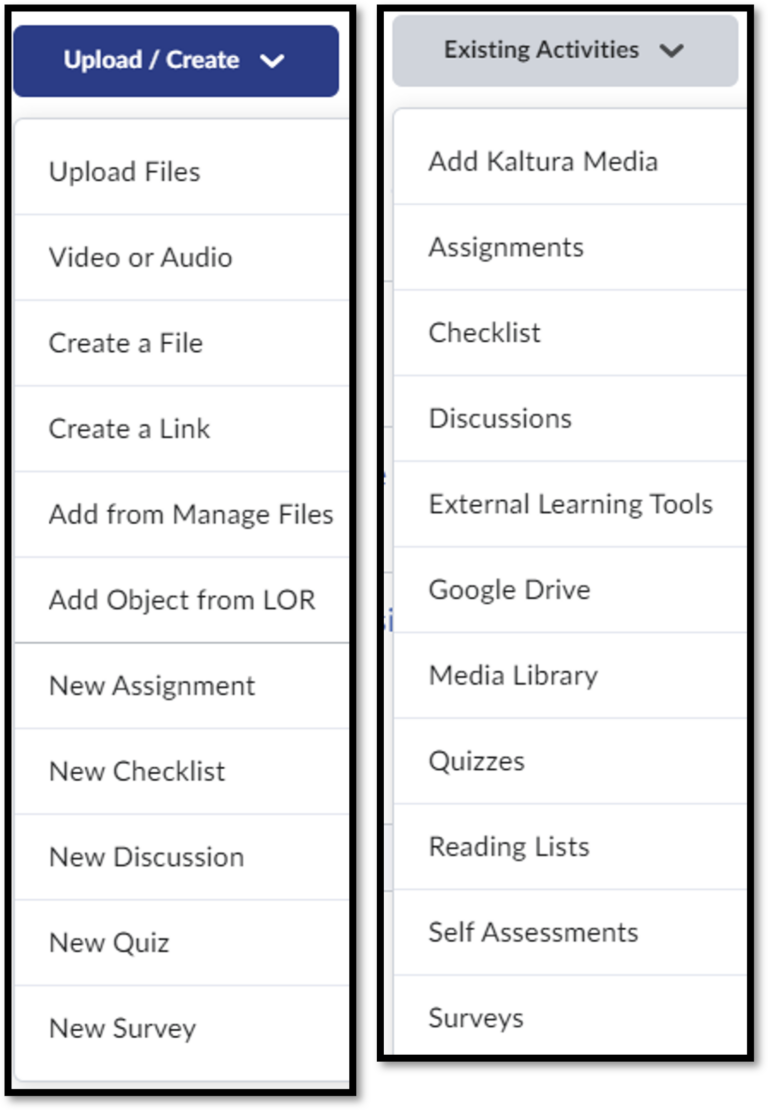Click the Upload / Create chevron arrow
Image resolution: width=768 pixels, height=1110 pixels.
click(x=273, y=61)
